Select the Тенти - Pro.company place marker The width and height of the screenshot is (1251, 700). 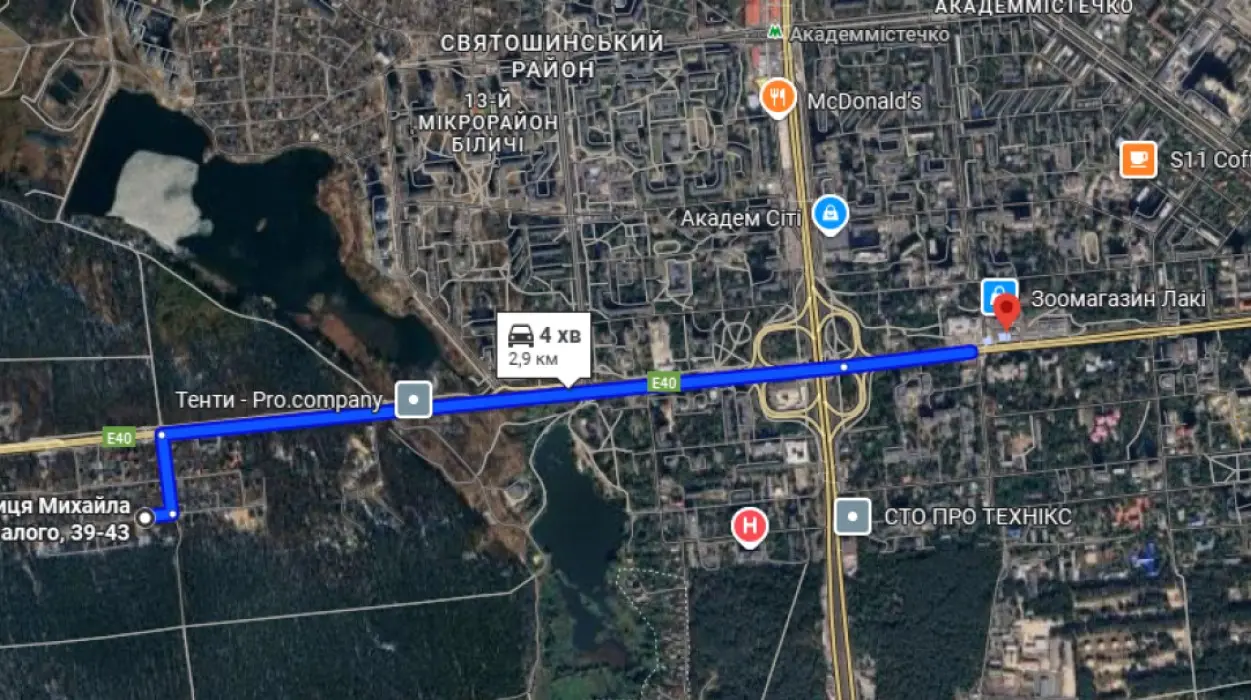[413, 399]
